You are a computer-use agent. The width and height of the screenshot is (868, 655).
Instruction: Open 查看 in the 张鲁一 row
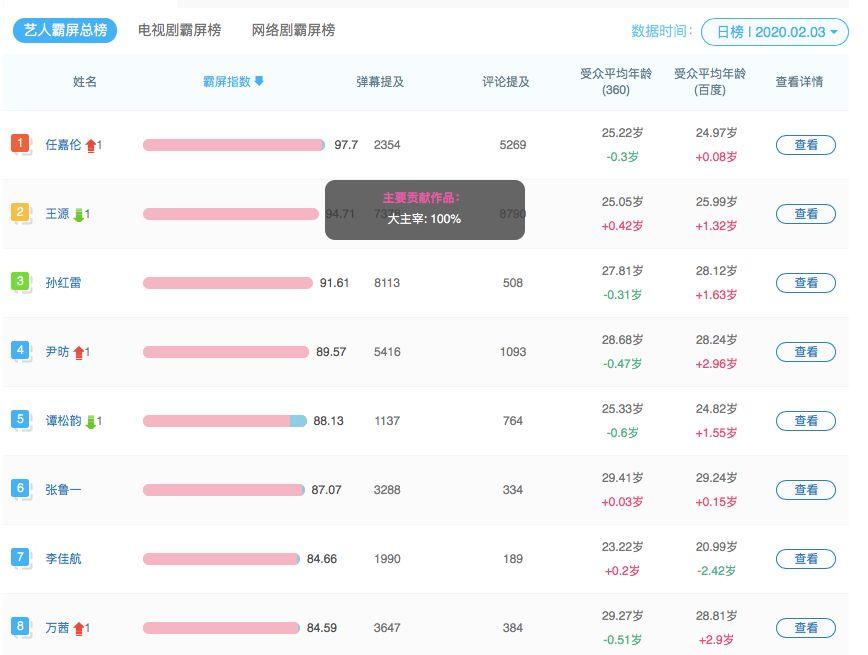[x=805, y=490]
